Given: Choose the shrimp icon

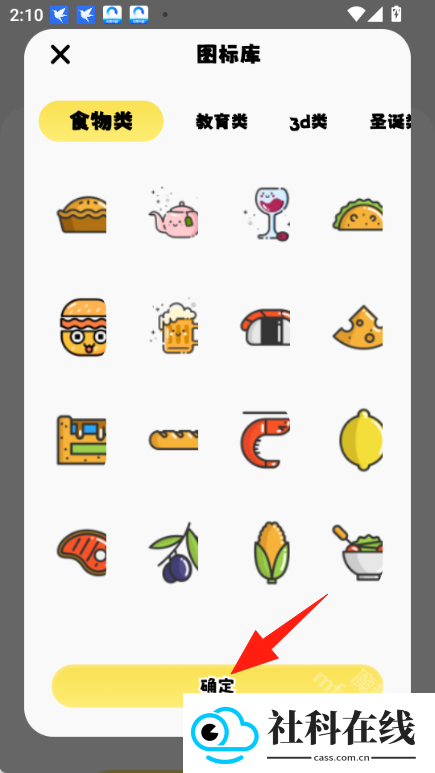Looking at the screenshot, I should [265, 439].
